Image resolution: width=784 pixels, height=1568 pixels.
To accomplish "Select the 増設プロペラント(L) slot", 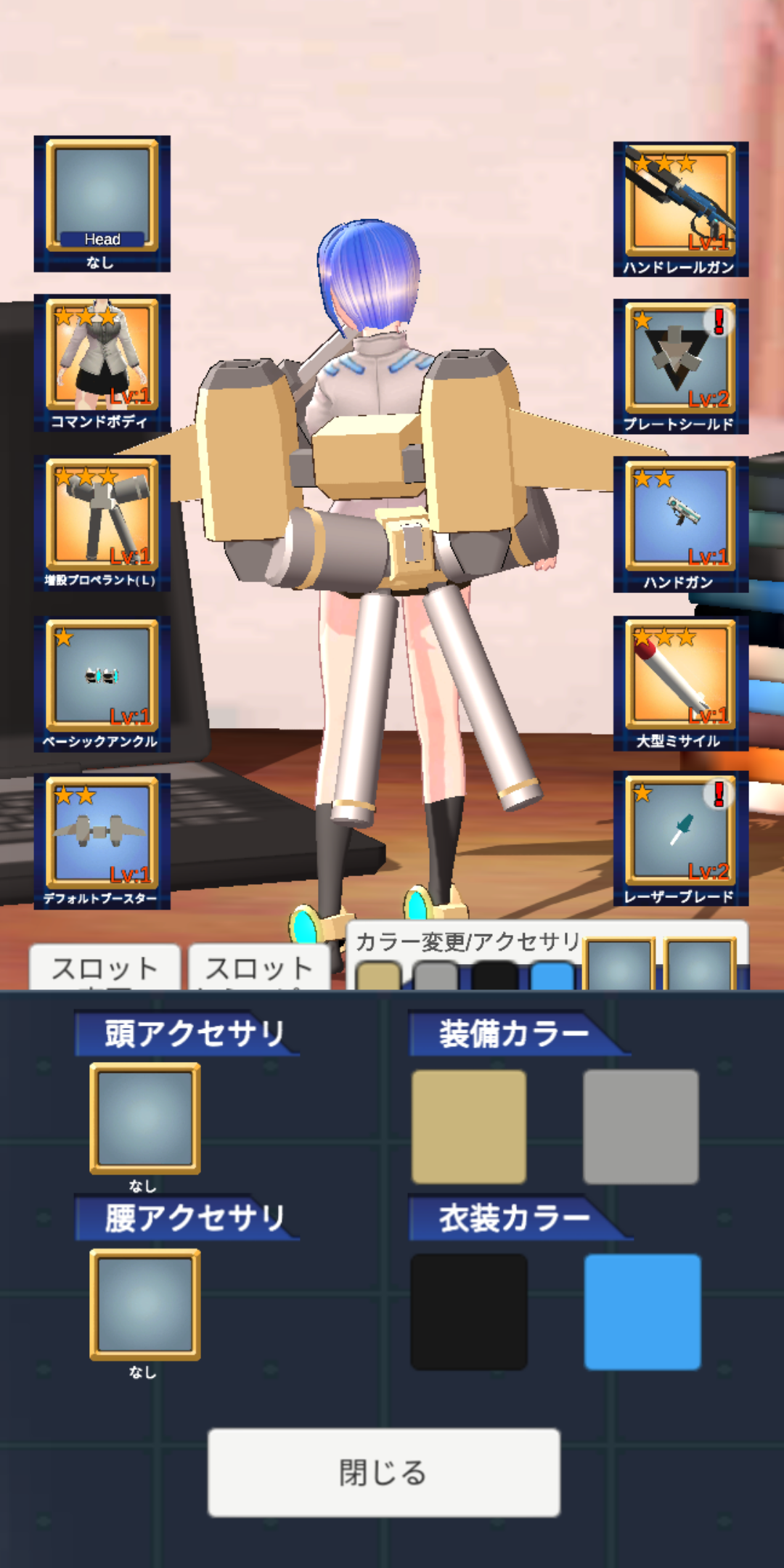I will [x=102, y=523].
